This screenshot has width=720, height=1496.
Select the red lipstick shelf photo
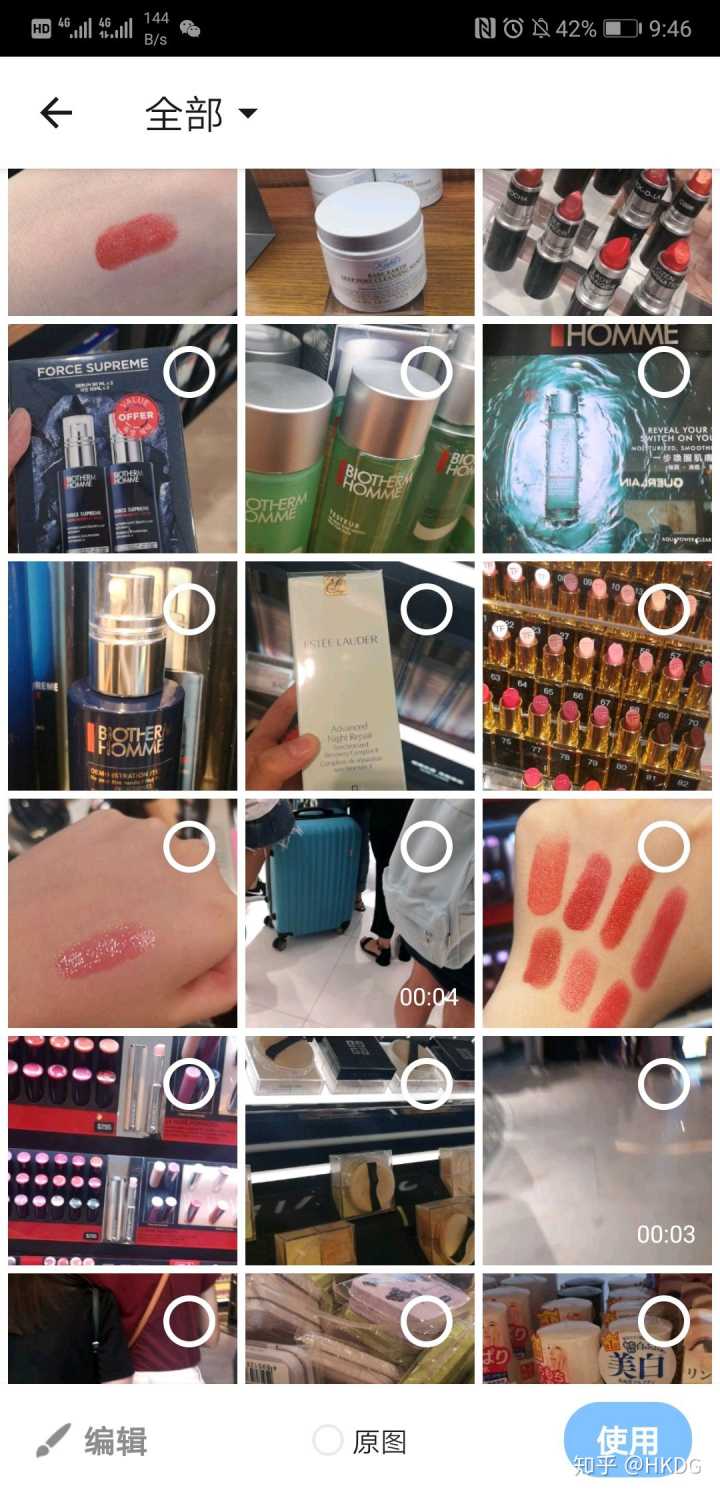click(189, 1085)
